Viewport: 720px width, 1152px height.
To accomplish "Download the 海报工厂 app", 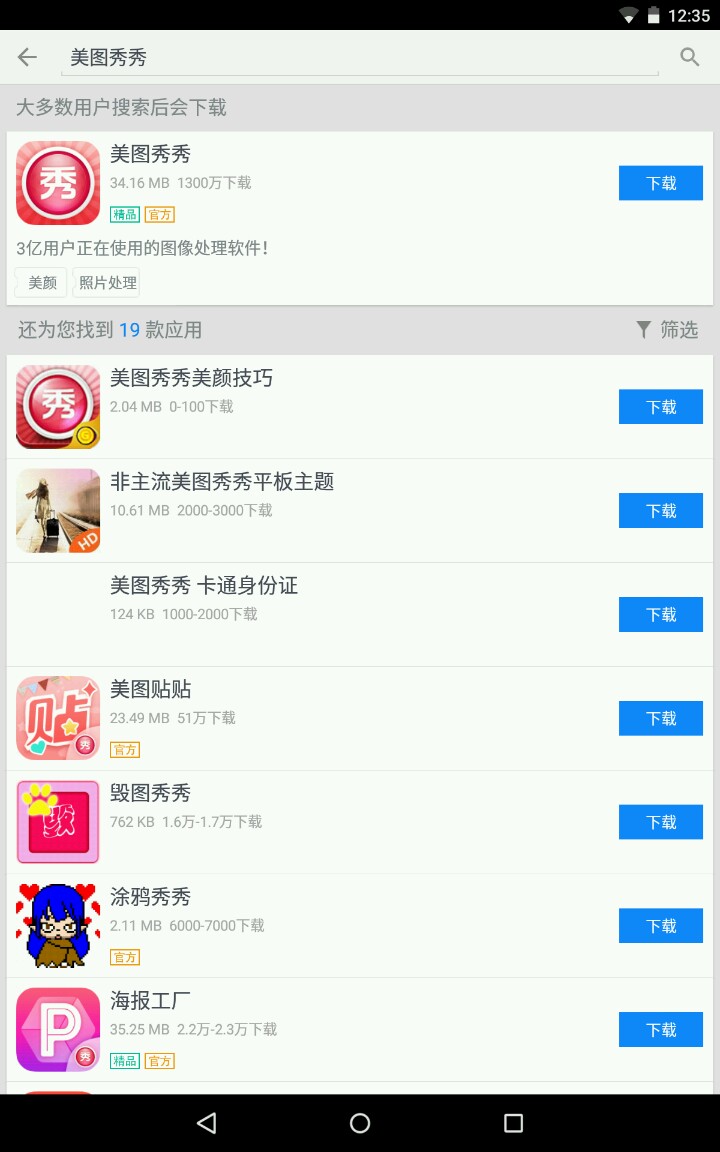I will pos(660,1029).
